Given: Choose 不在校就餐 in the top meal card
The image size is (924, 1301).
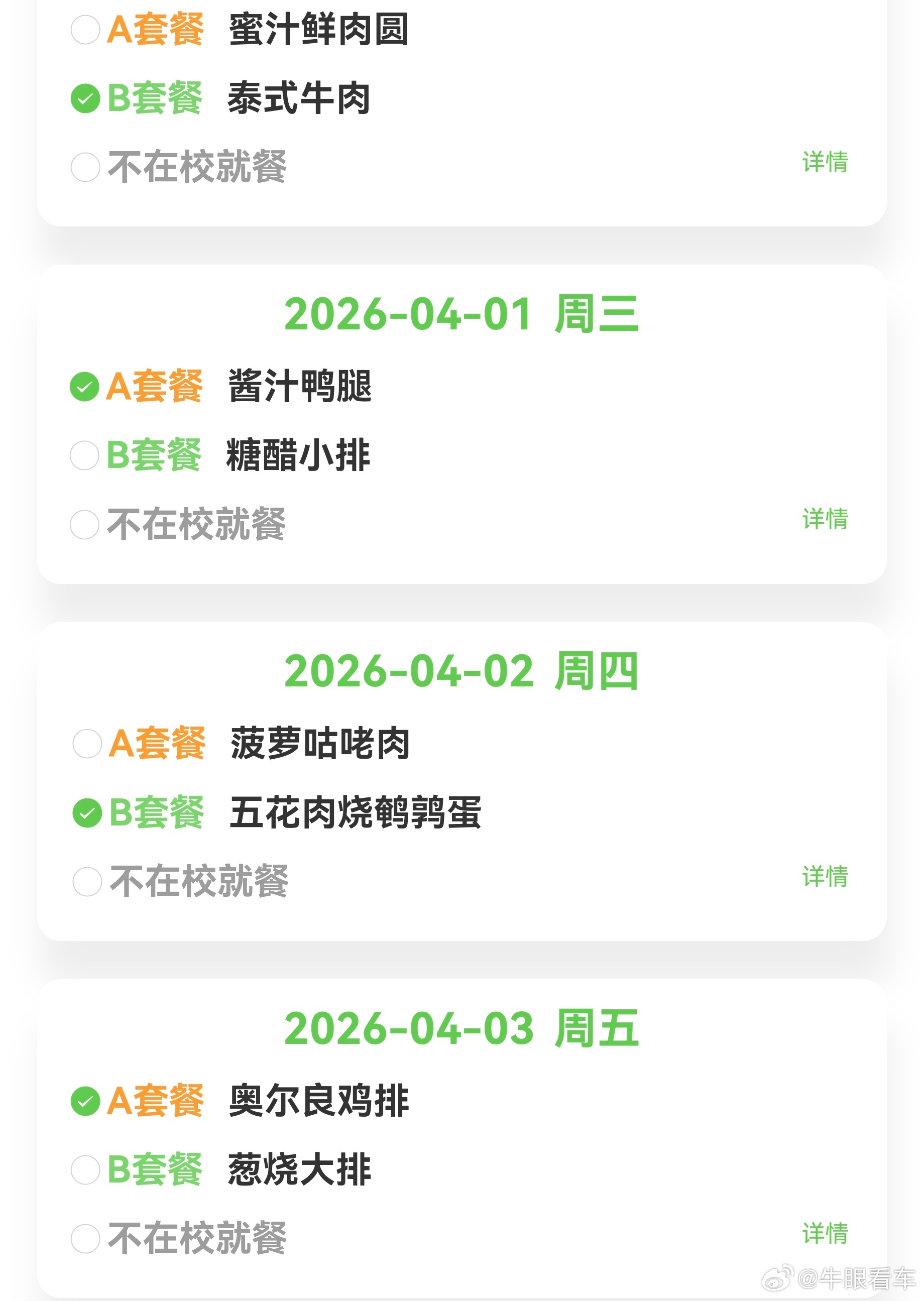Looking at the screenshot, I should 86,164.
